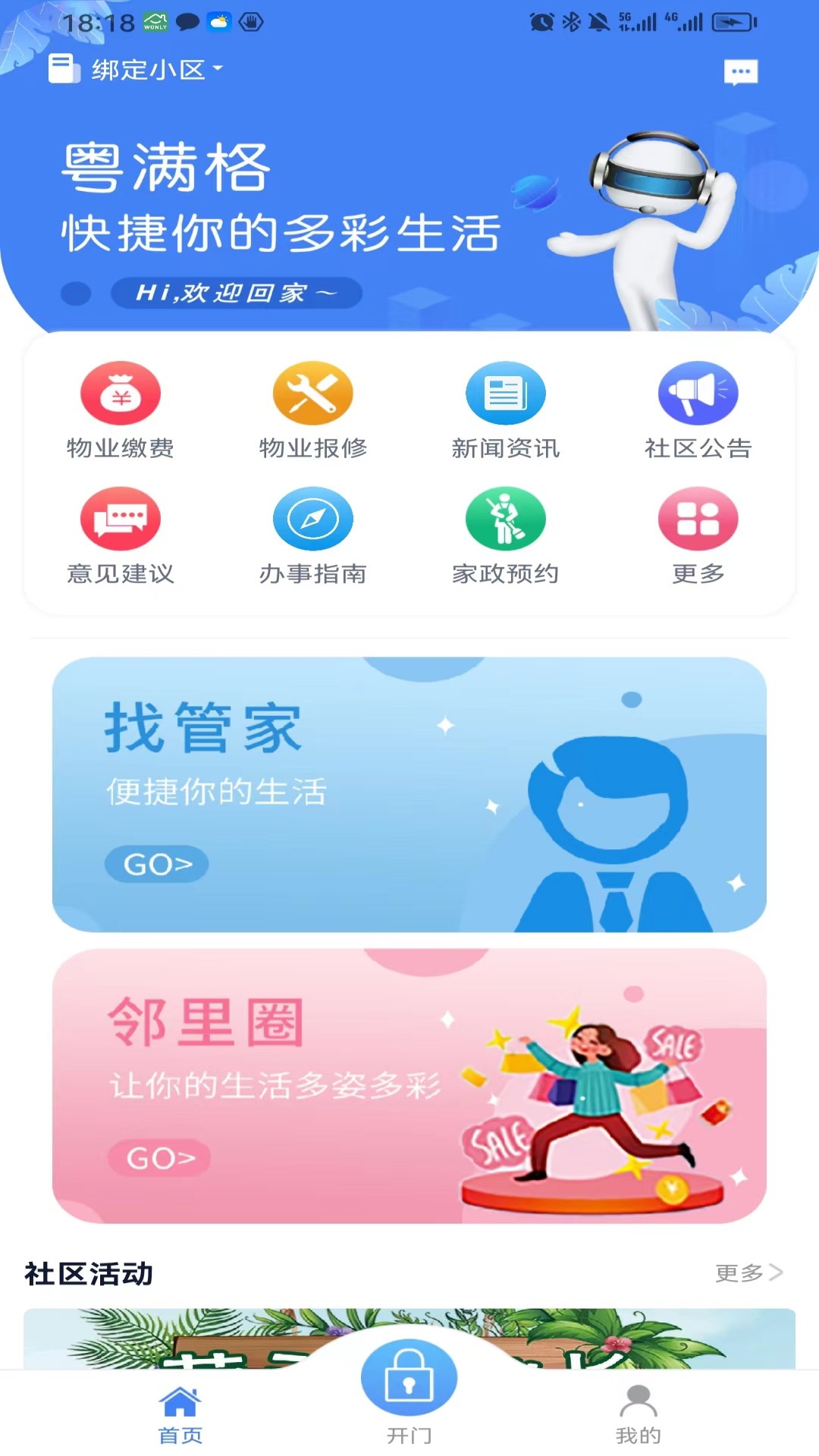This screenshot has height=1456, width=819.
Task: Open the 邻里圈 banner card
Action: [409, 1085]
